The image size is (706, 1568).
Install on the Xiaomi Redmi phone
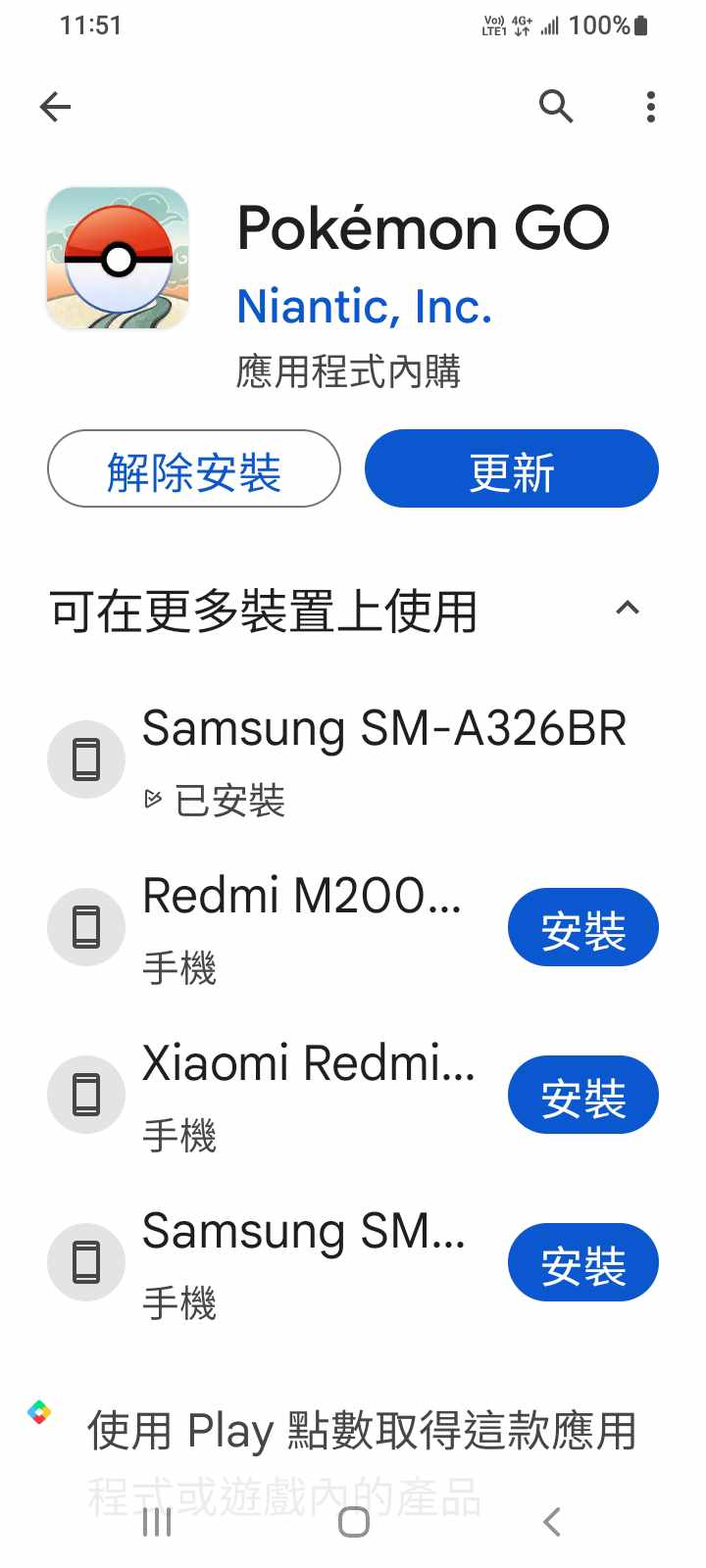pos(582,1096)
